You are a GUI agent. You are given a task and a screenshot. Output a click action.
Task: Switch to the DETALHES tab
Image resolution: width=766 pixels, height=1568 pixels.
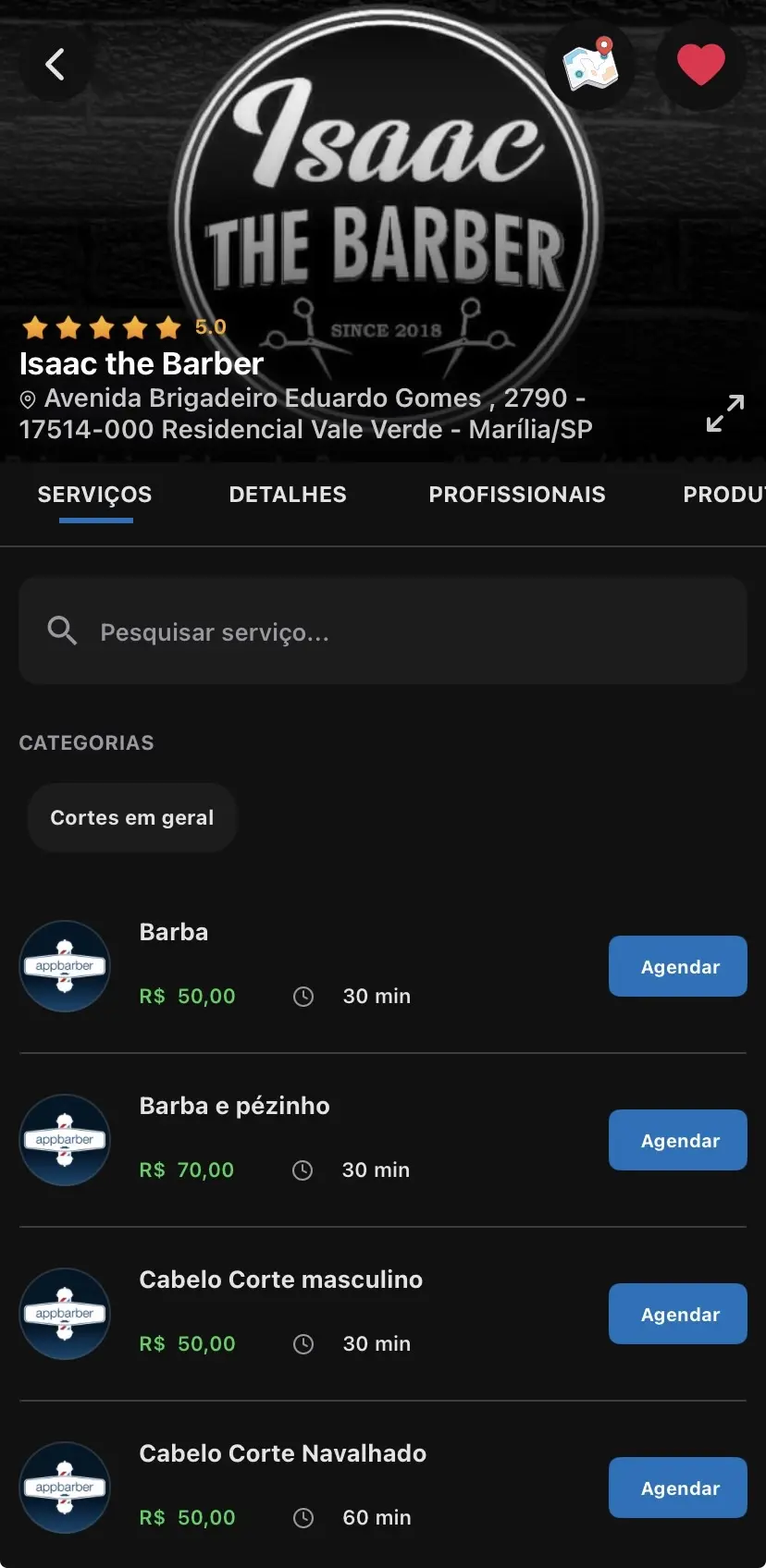point(287,495)
